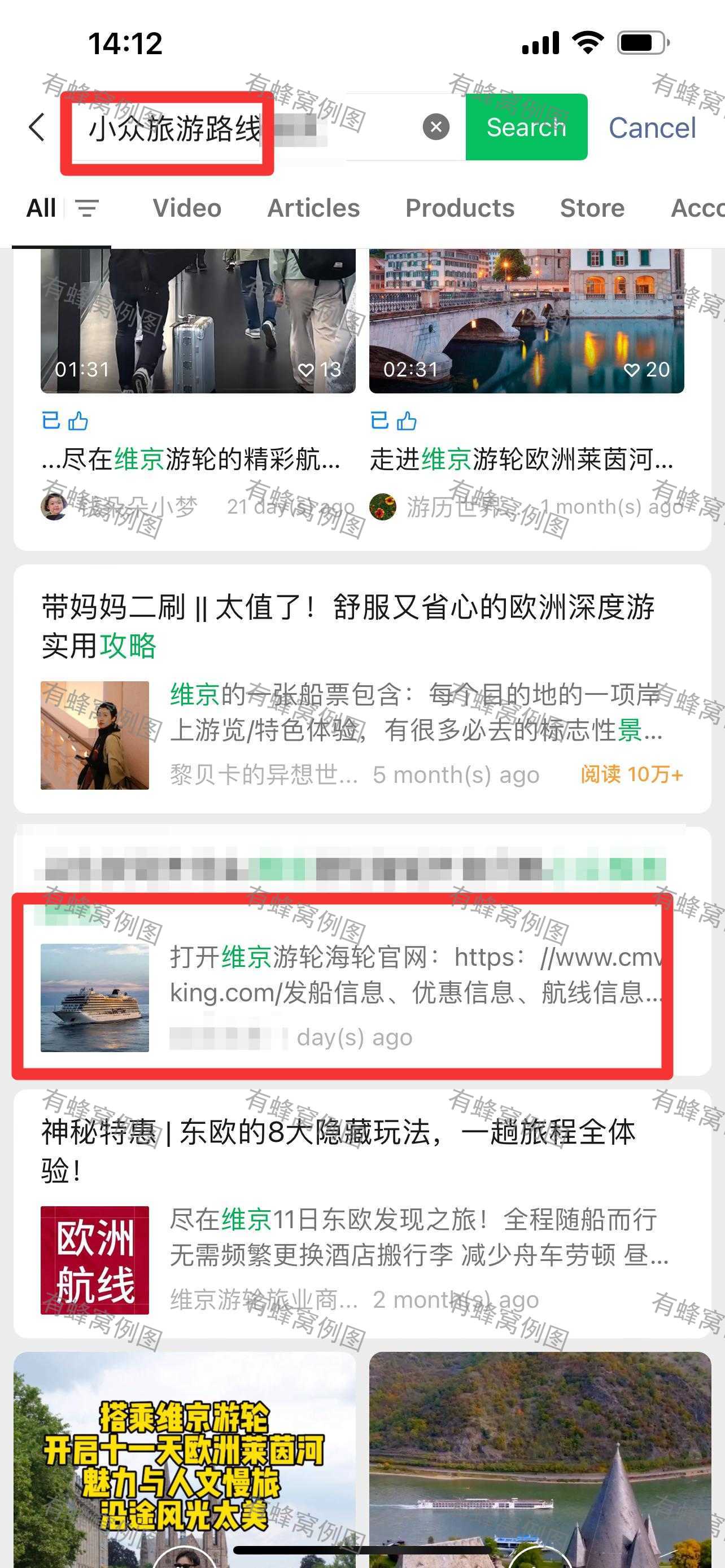Go back using the left arrow
725x1568 pixels.
coord(37,128)
